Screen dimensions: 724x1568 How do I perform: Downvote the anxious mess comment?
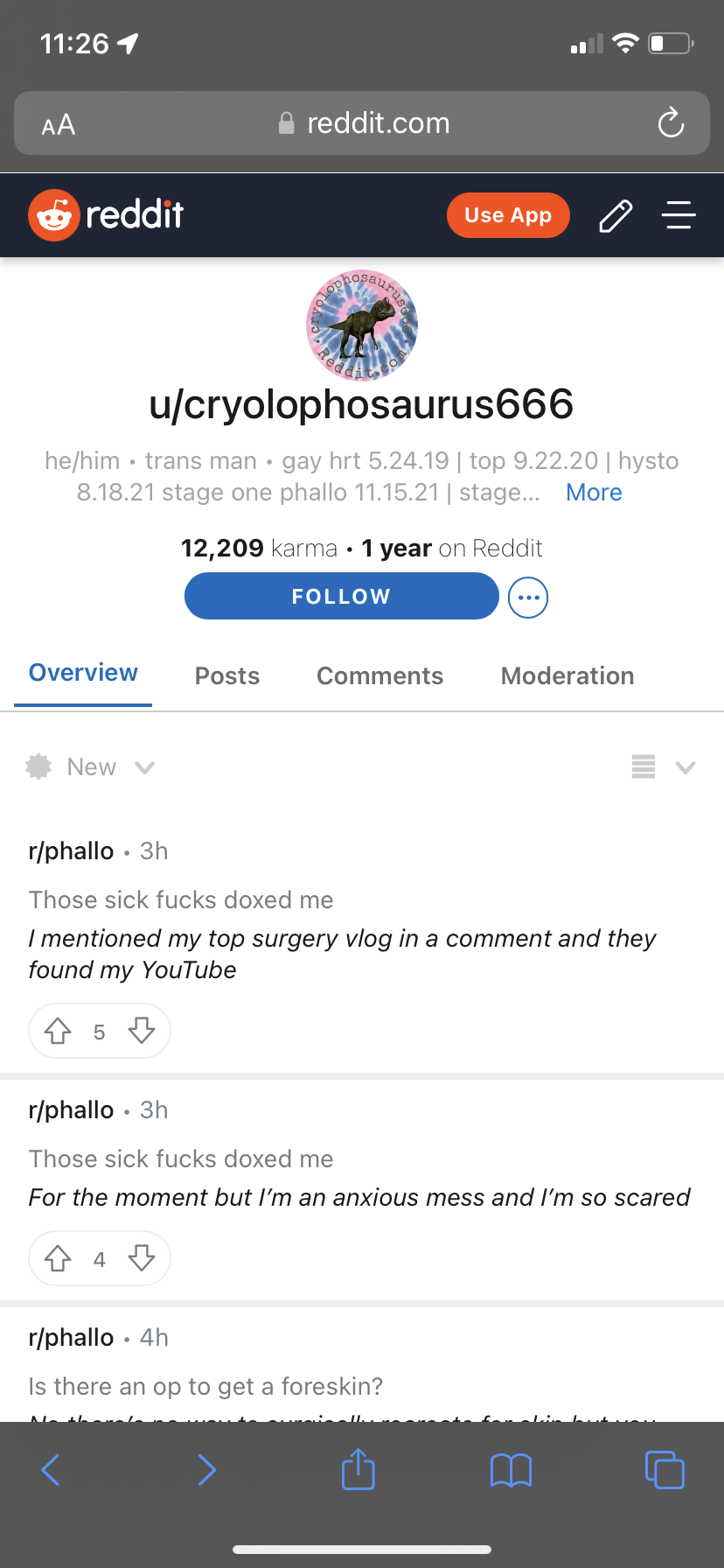pos(142,1259)
